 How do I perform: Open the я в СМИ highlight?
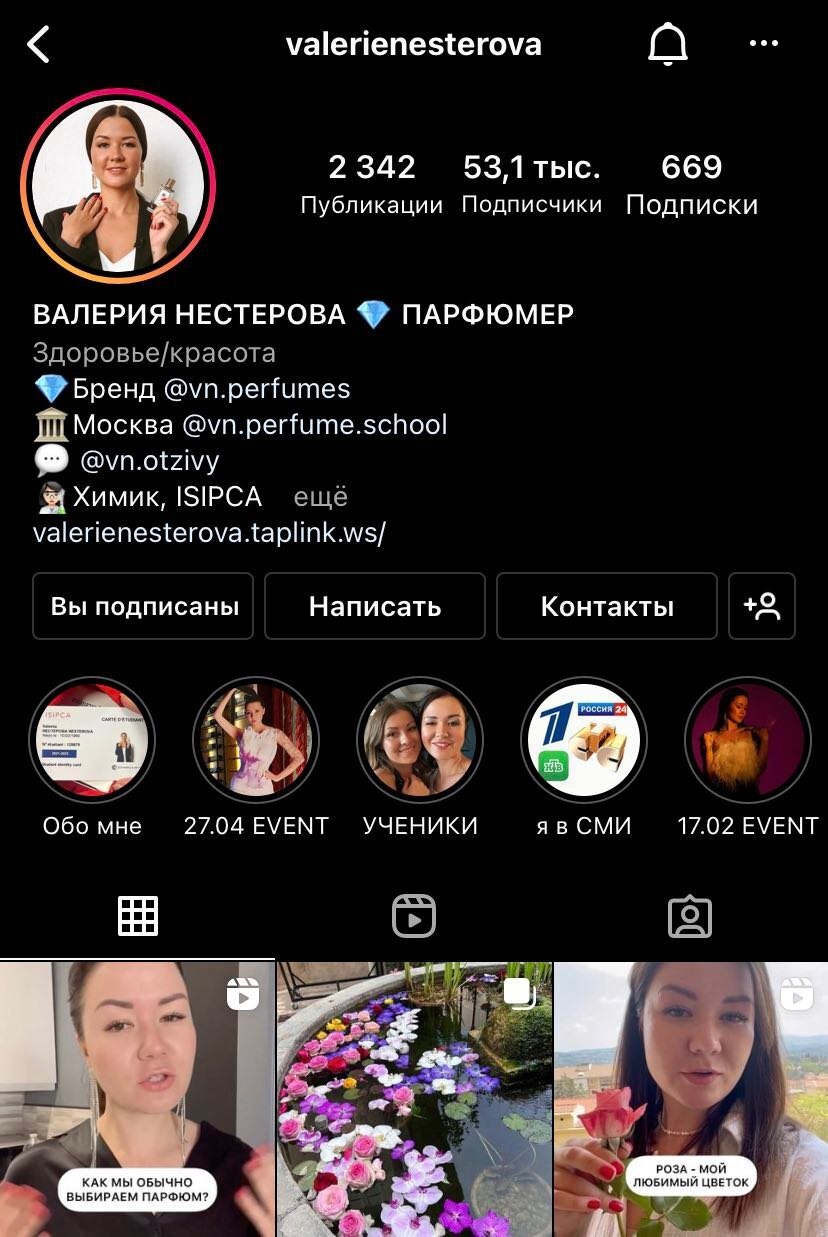tap(584, 740)
